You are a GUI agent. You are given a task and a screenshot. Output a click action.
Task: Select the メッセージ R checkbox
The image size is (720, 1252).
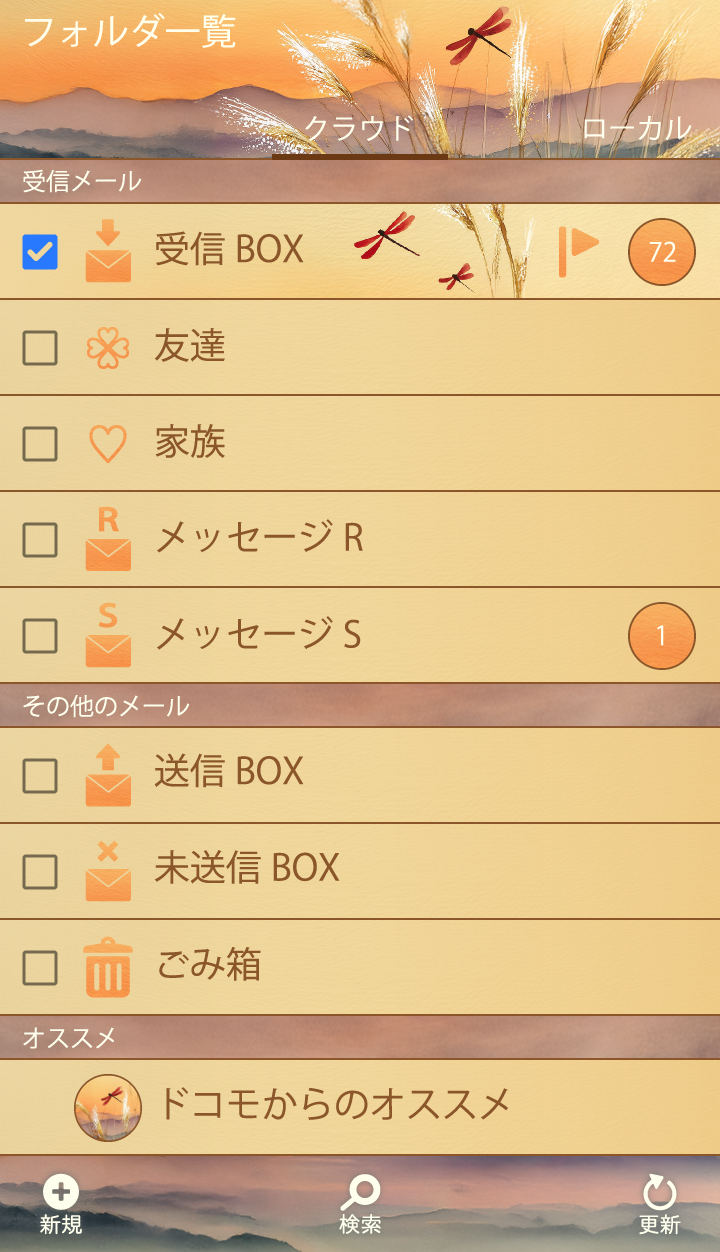click(x=40, y=540)
